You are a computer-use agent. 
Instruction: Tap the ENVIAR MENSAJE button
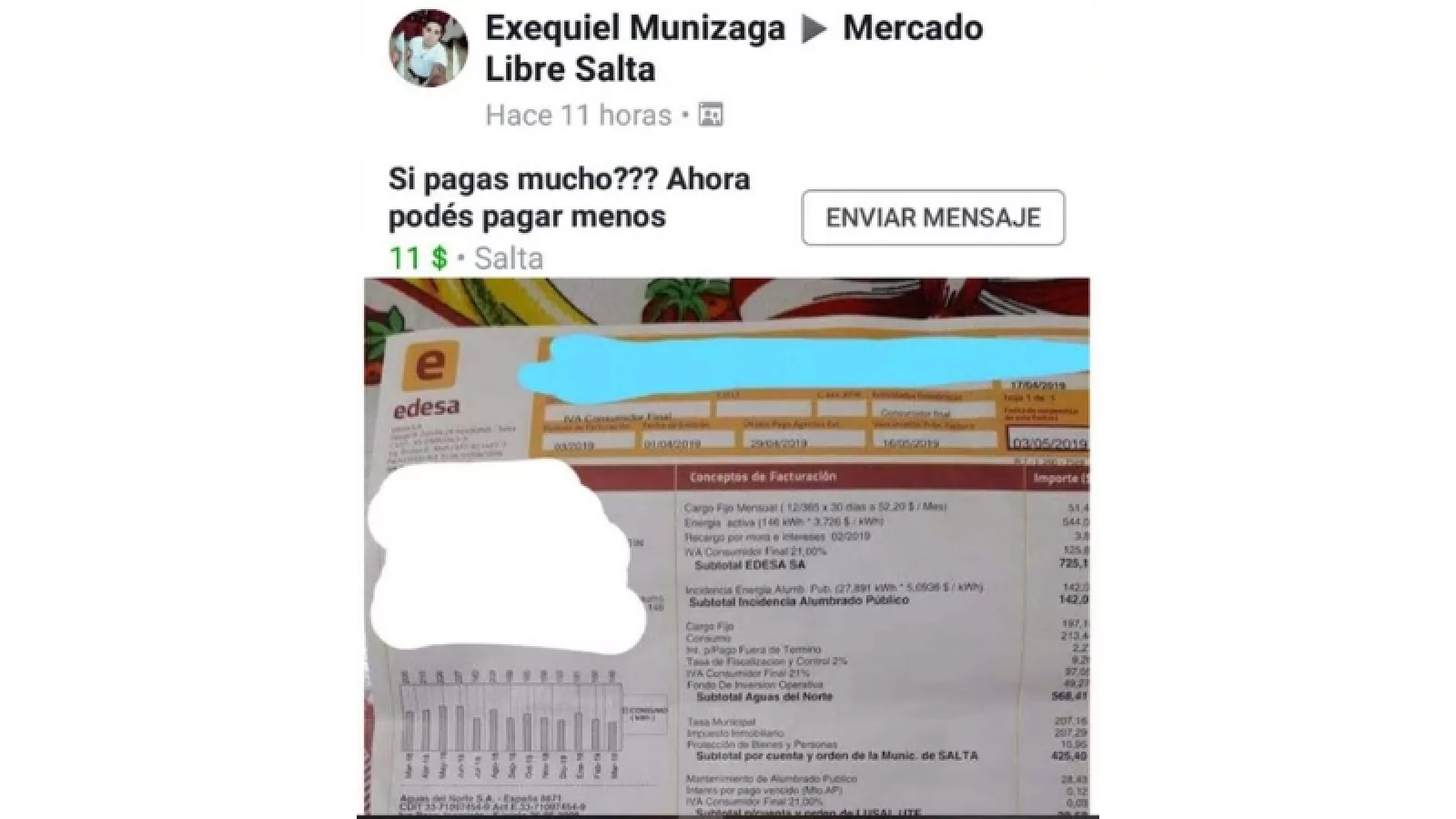(x=933, y=217)
